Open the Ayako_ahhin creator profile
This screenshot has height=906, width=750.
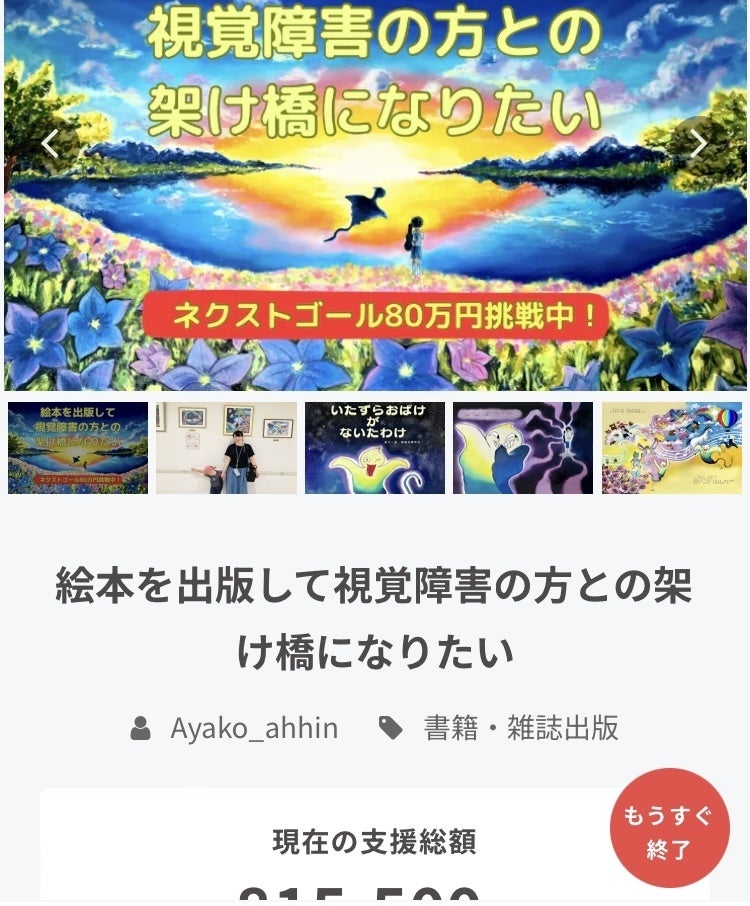(253, 728)
